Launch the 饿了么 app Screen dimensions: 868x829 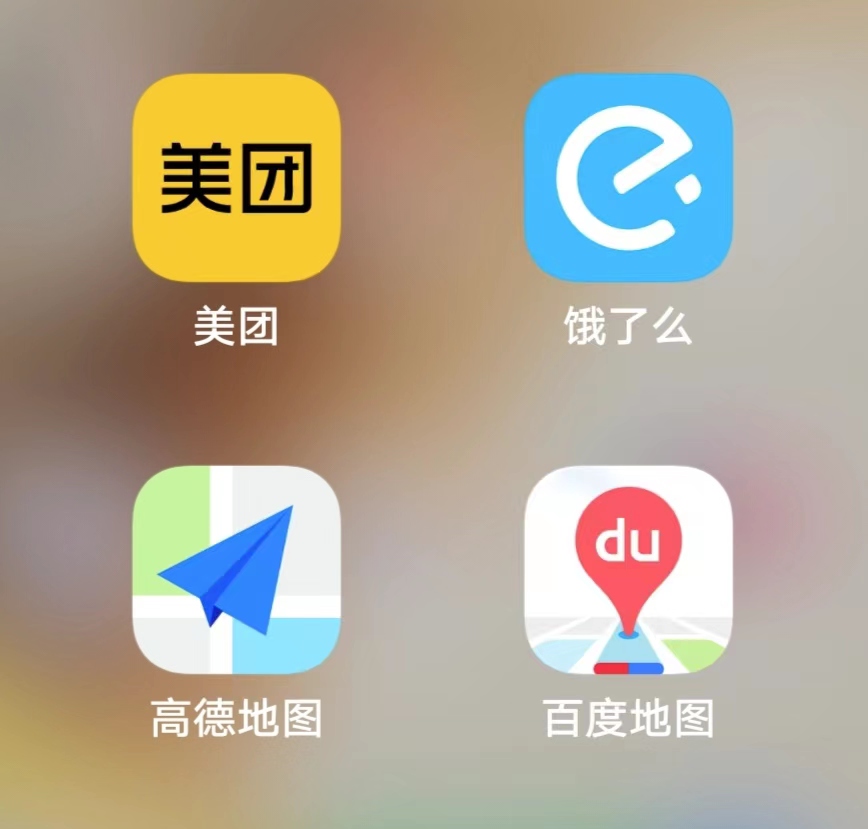click(628, 177)
